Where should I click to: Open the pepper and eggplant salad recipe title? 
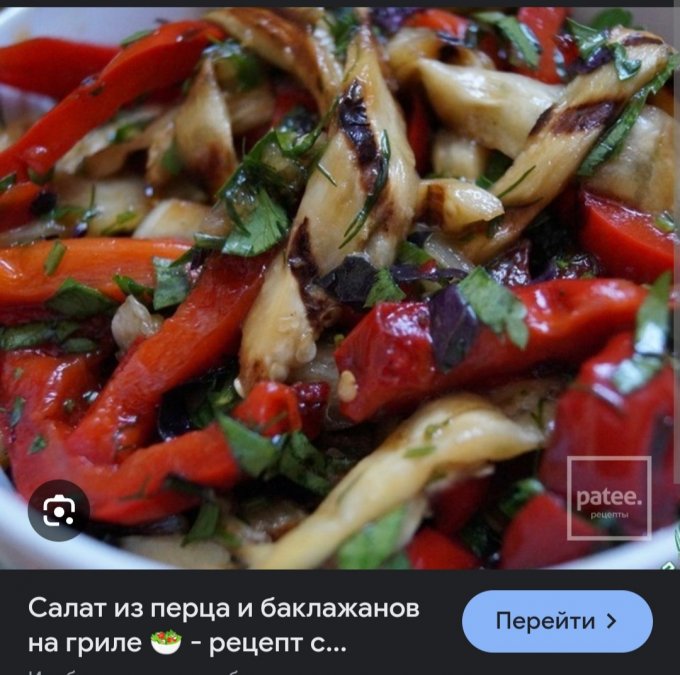[222, 624]
